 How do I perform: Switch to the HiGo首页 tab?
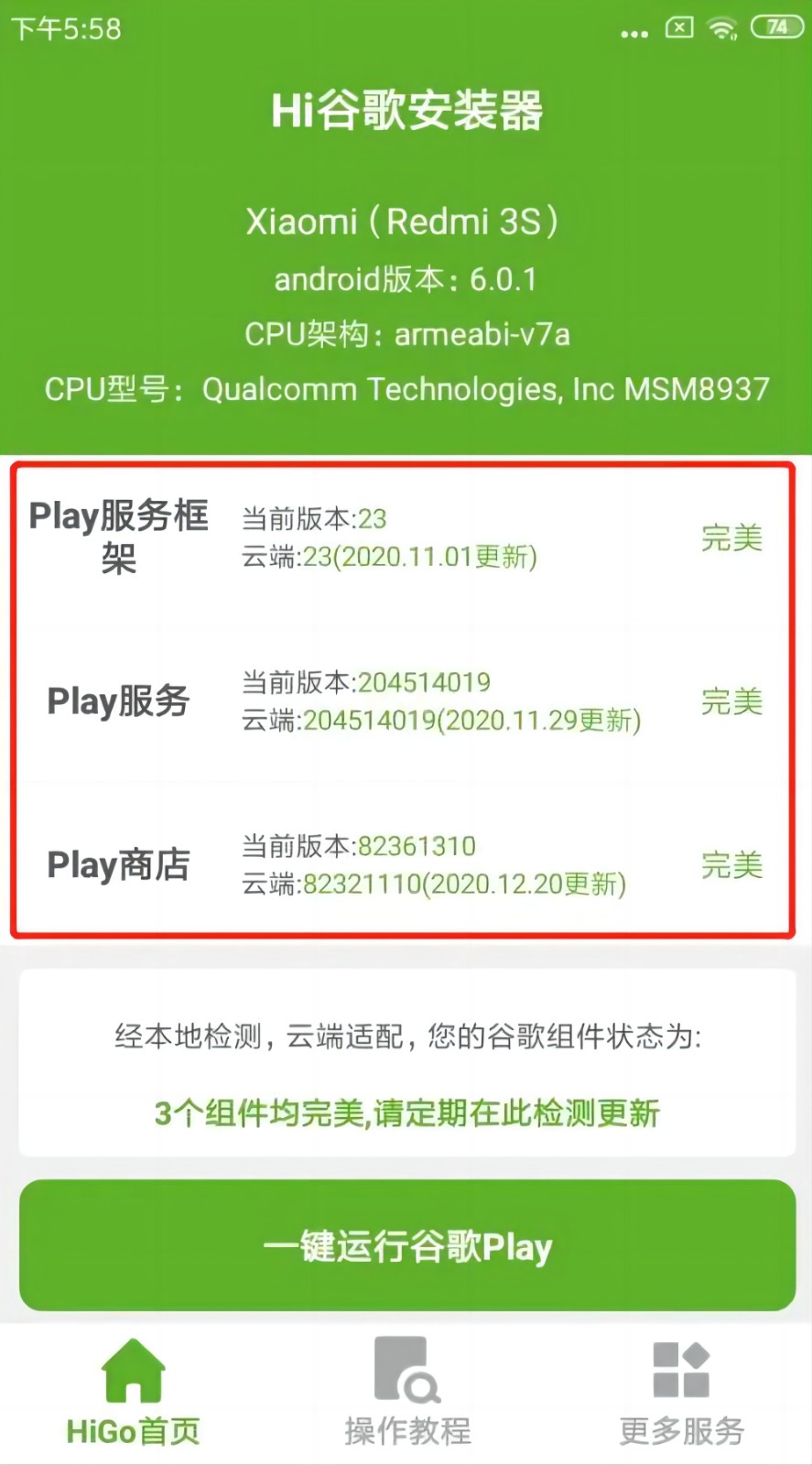pos(134,1392)
